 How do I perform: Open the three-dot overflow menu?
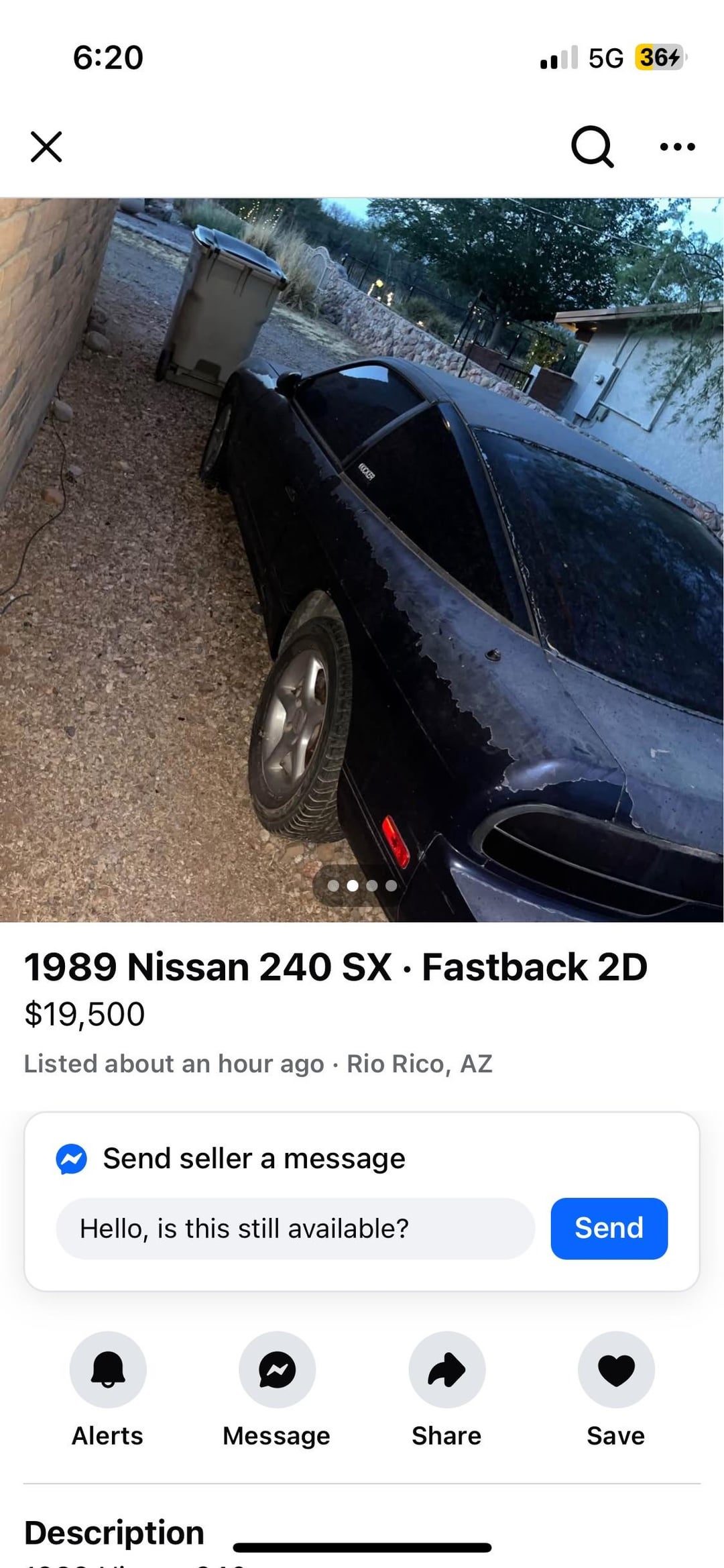(x=677, y=146)
